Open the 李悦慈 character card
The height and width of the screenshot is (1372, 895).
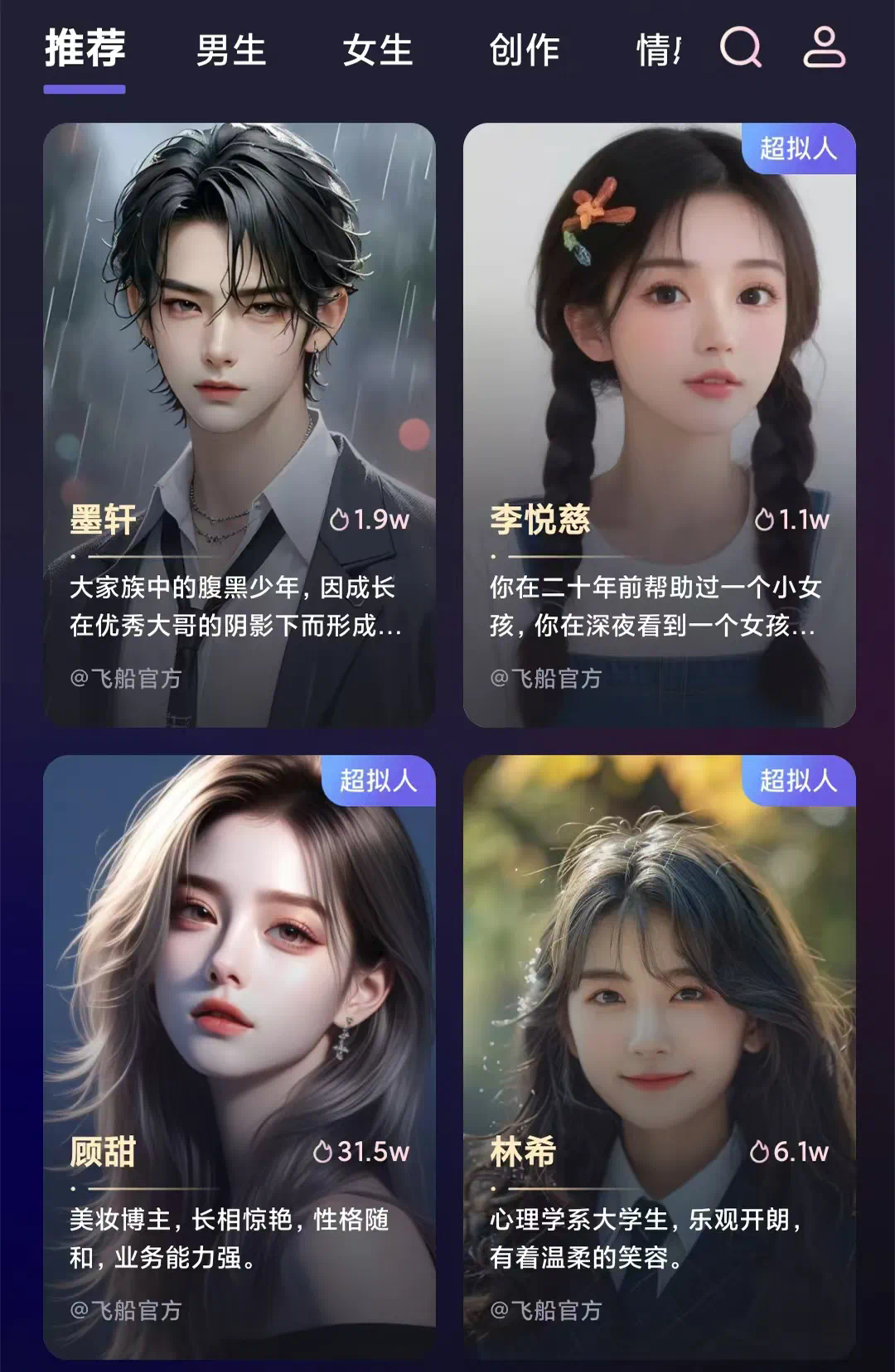659,425
